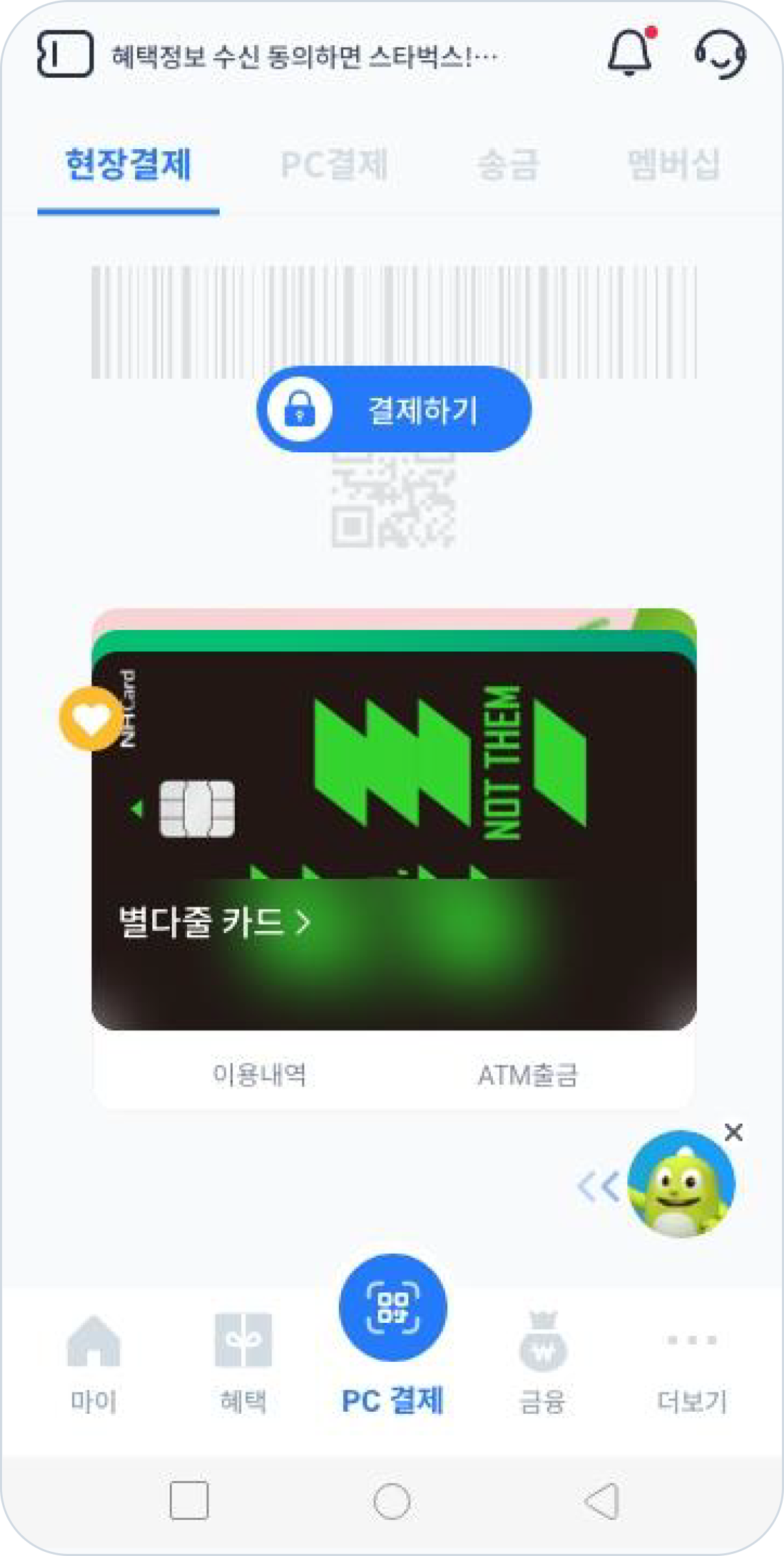Open the coupon ticket icon

pyautogui.click(x=65, y=54)
